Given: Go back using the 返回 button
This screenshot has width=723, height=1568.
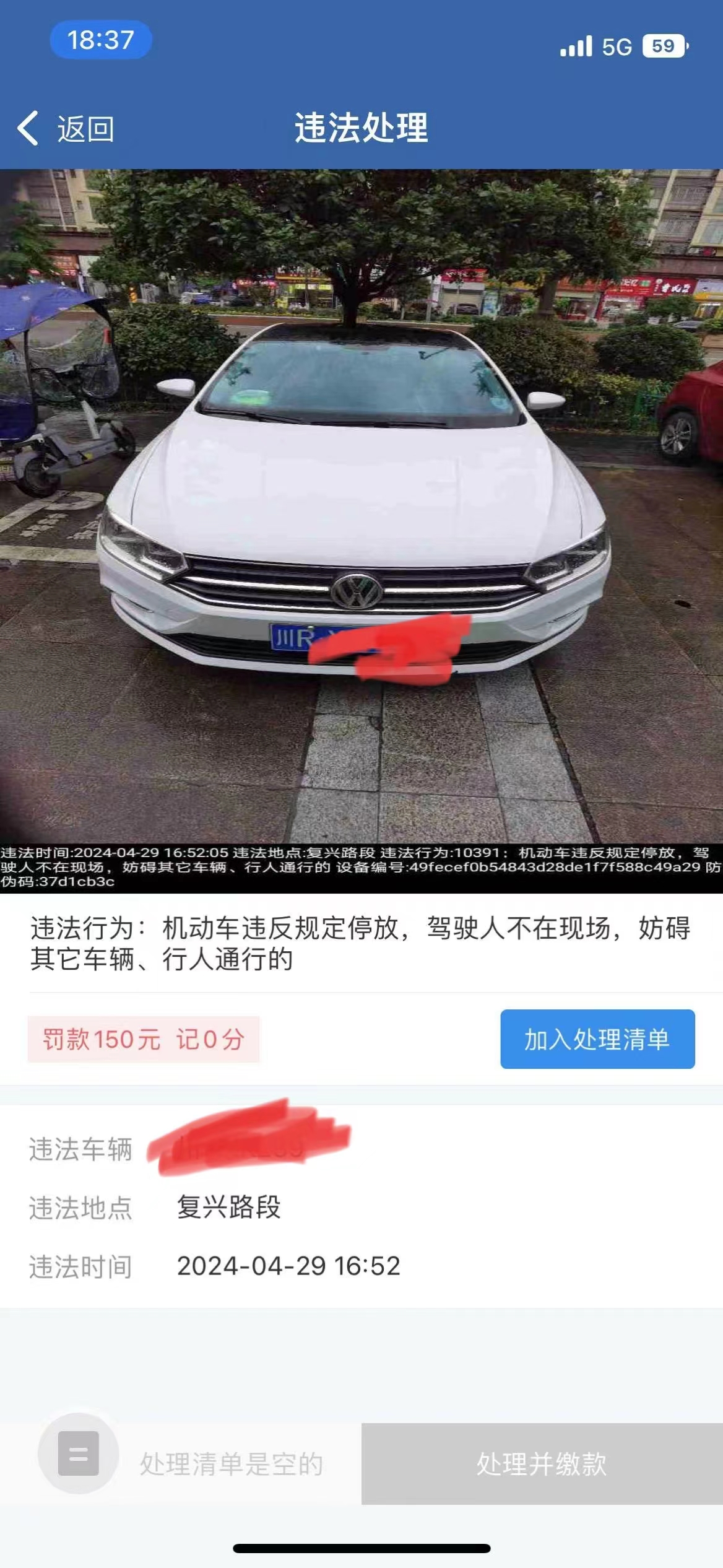Looking at the screenshot, I should point(66,129).
